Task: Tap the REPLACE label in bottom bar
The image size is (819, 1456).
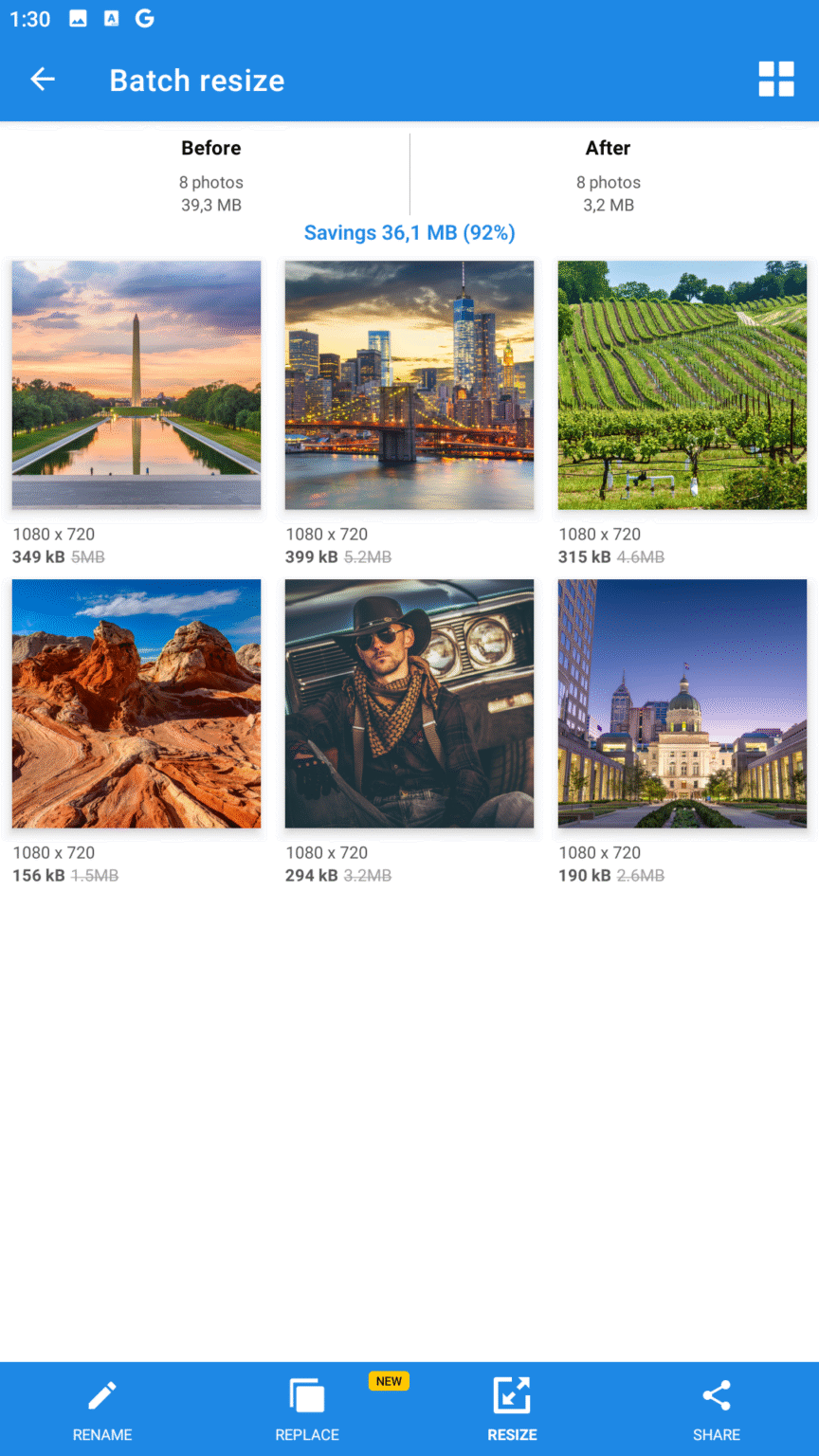Action: point(306,1434)
